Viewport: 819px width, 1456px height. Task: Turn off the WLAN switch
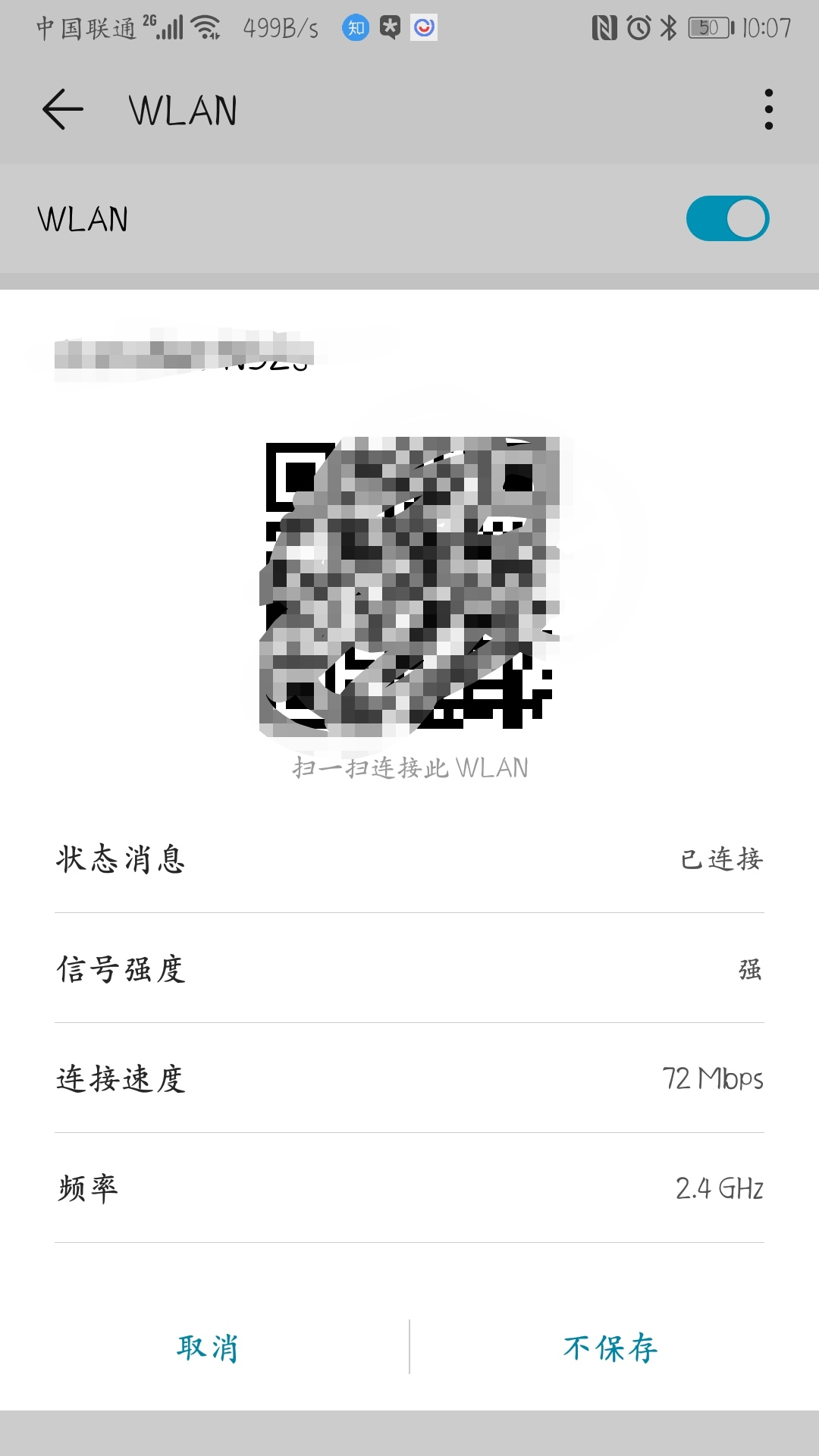pos(727,219)
